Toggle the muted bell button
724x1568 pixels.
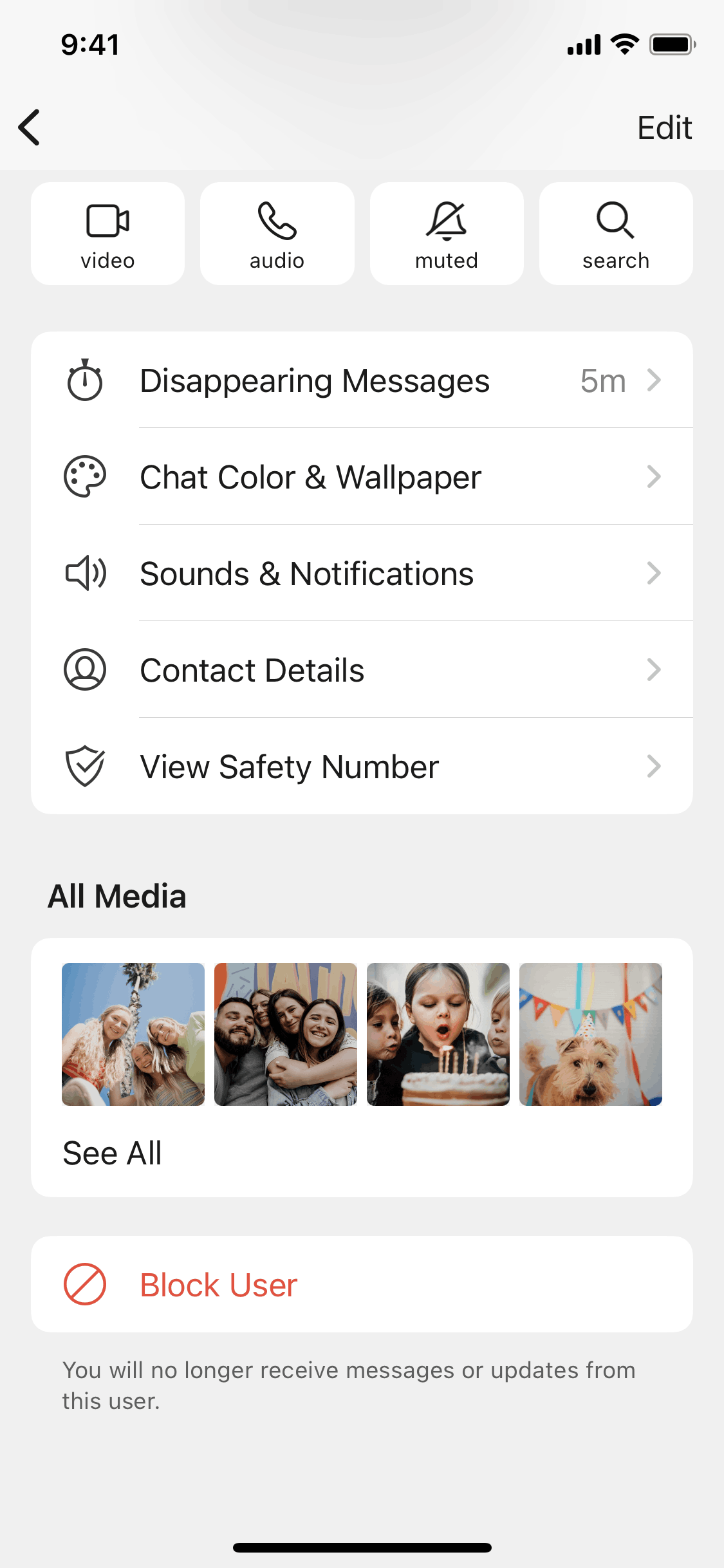(x=446, y=234)
